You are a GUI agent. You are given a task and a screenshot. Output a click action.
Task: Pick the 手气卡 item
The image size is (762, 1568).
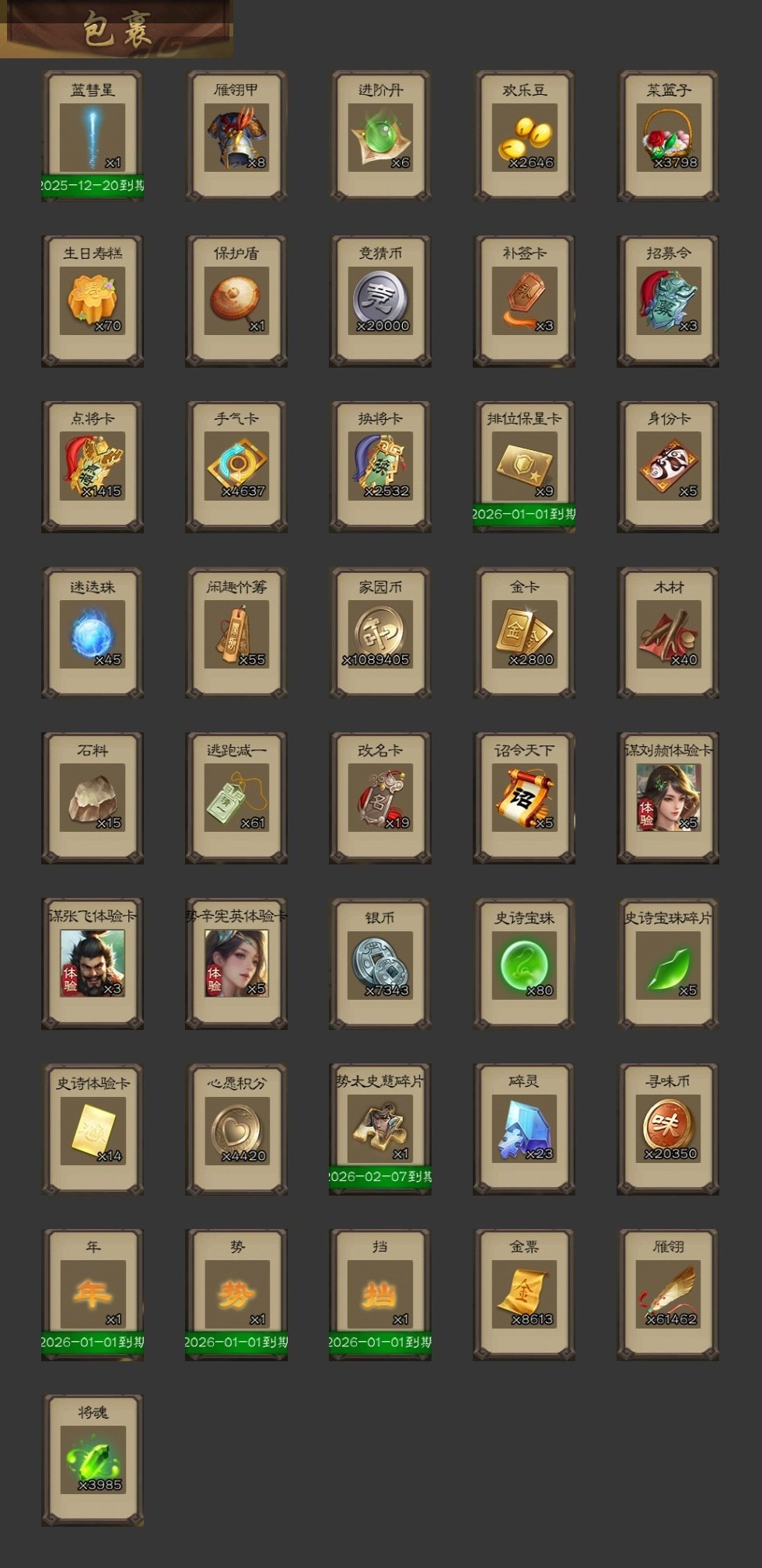point(236,466)
